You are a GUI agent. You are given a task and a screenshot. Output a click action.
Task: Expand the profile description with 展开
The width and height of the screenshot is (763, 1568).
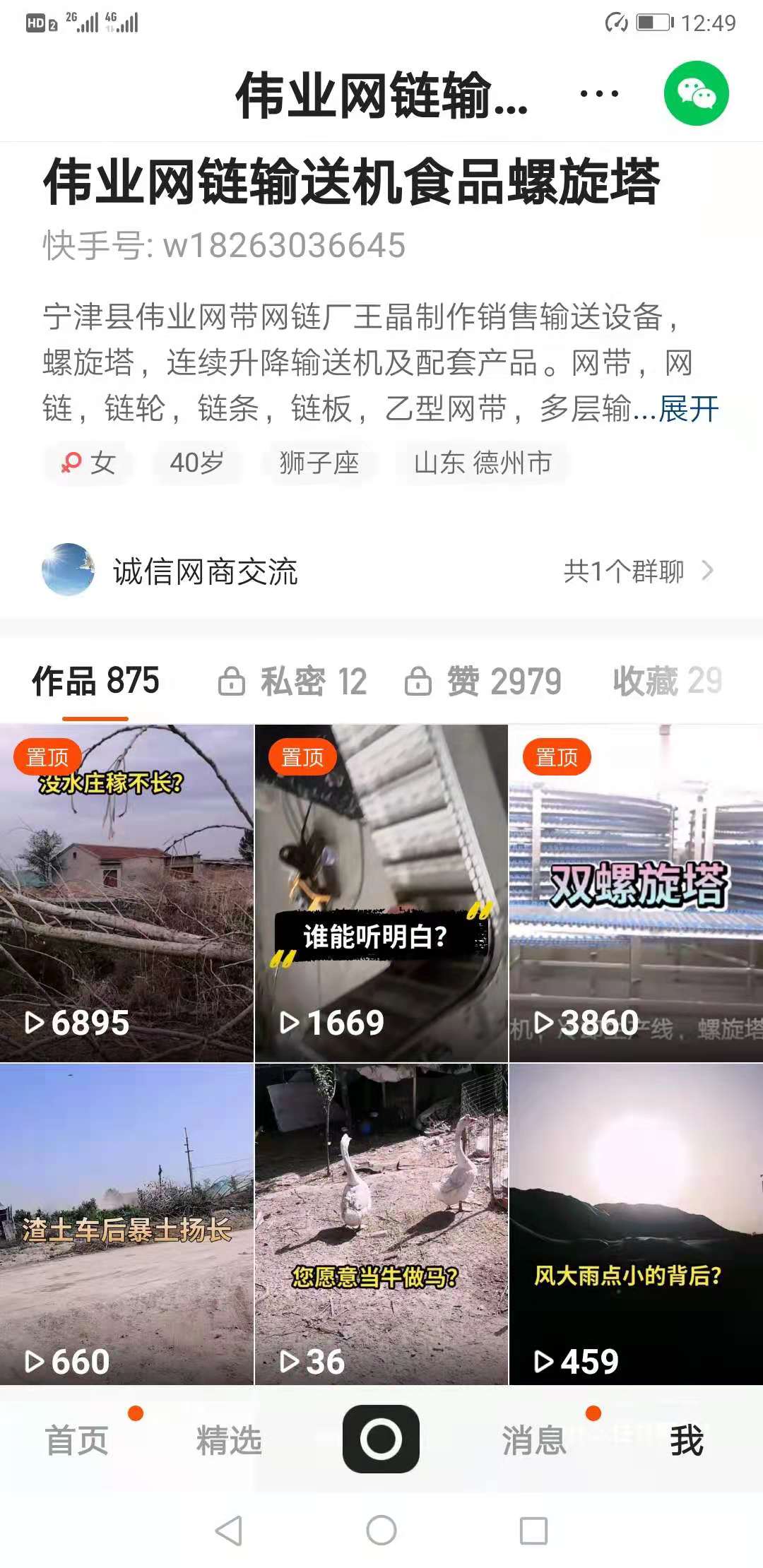click(x=689, y=409)
